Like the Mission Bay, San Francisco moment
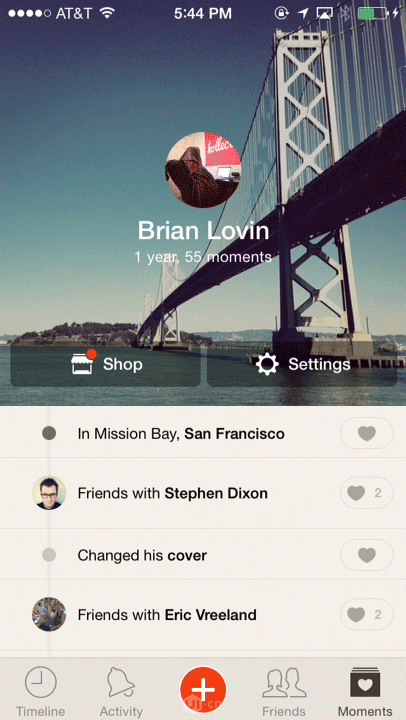 click(x=367, y=433)
